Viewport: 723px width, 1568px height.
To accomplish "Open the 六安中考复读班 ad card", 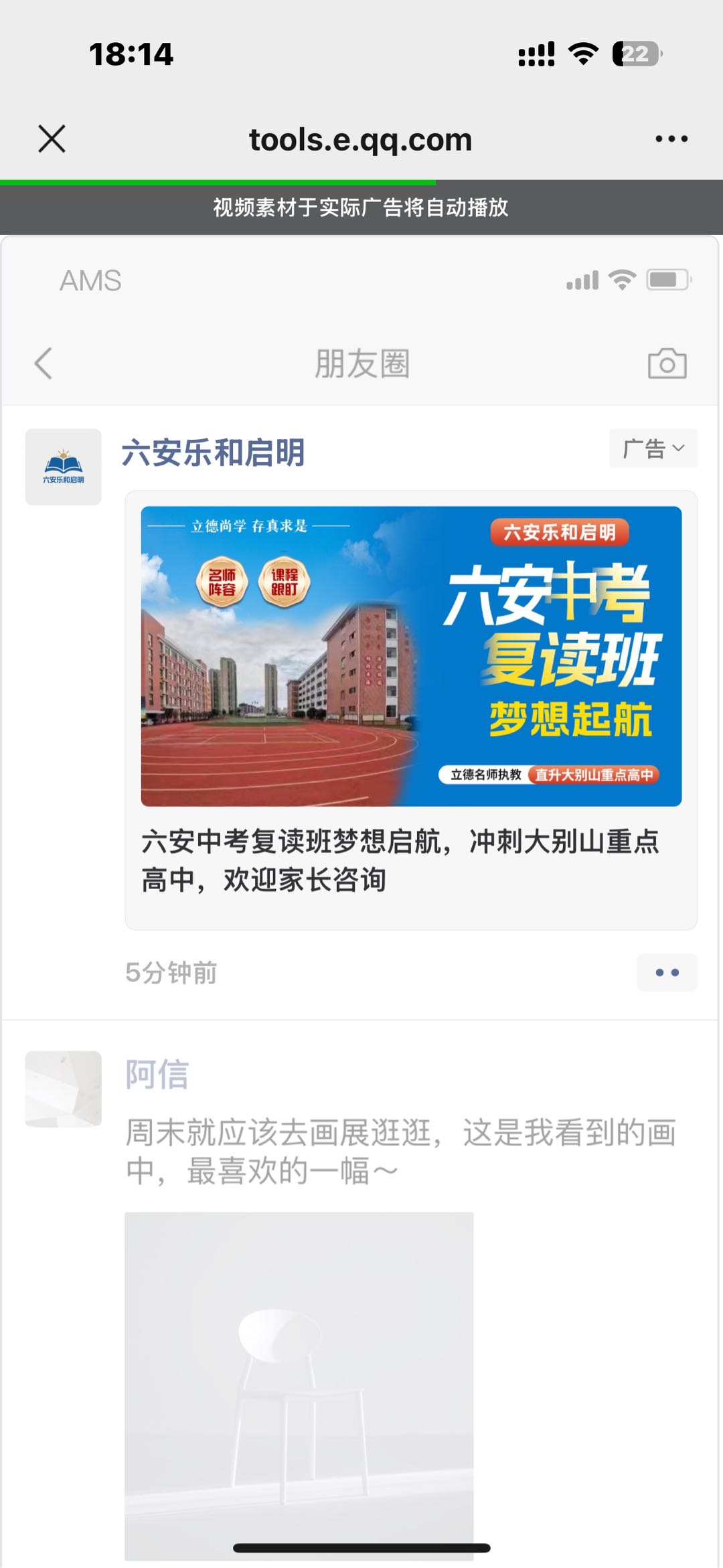I will 411,710.
